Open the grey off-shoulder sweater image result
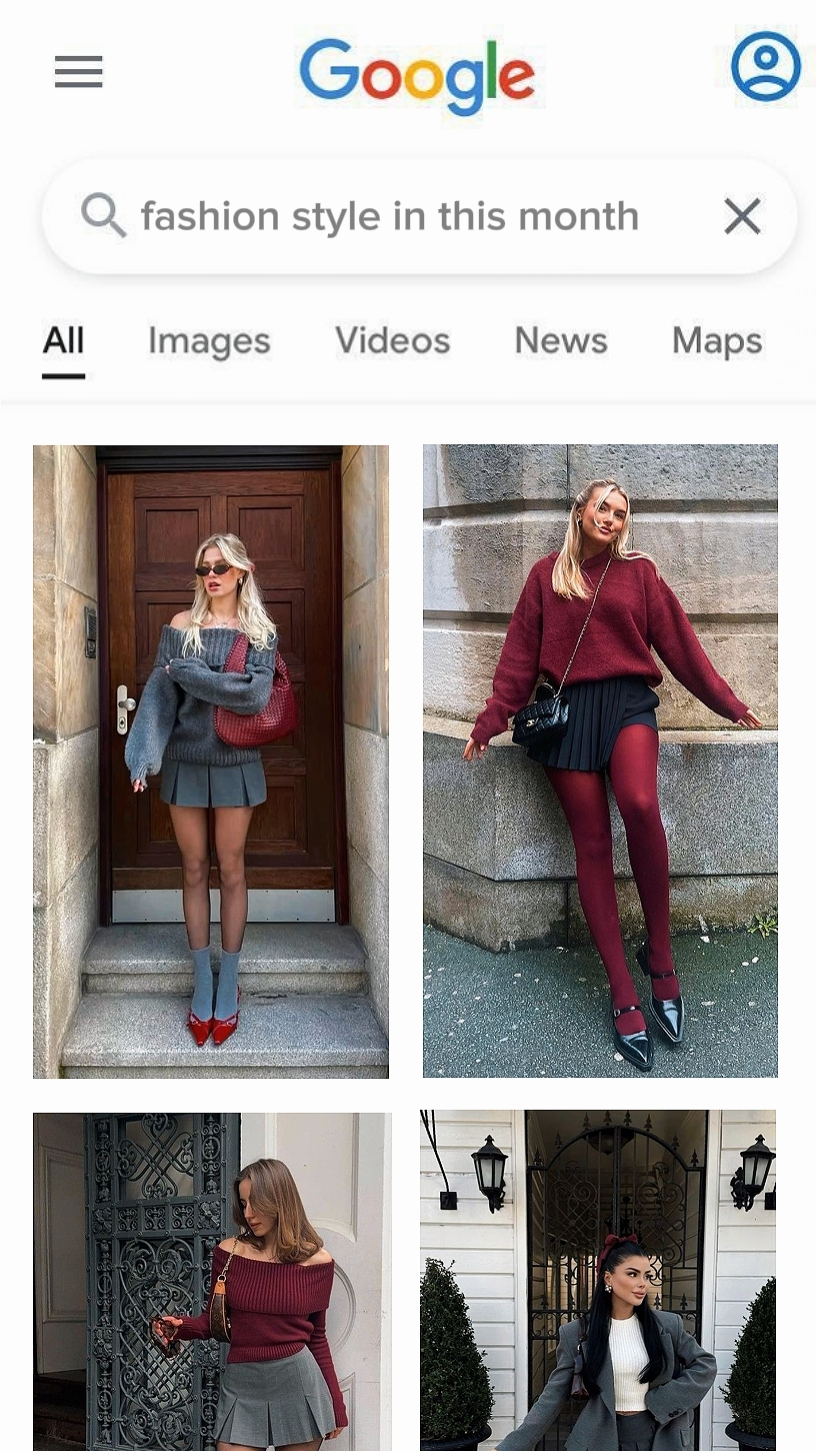816x1451 pixels. [x=211, y=762]
